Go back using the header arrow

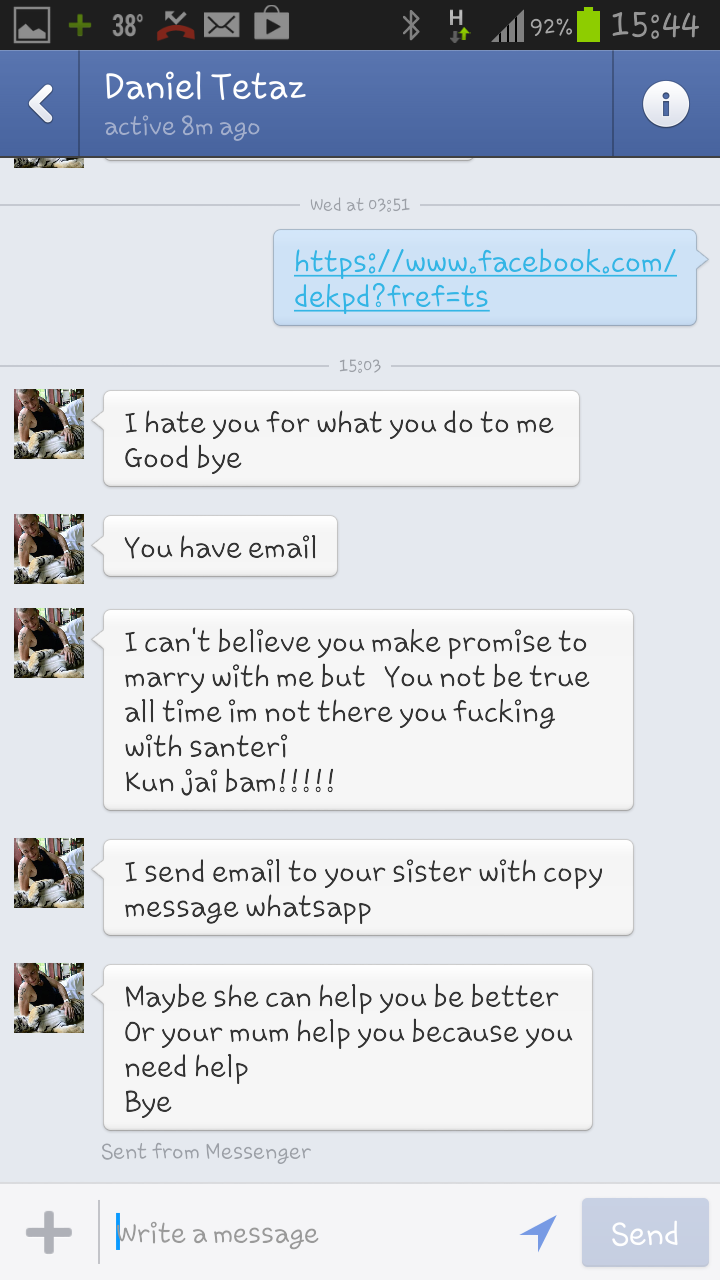pos(40,104)
